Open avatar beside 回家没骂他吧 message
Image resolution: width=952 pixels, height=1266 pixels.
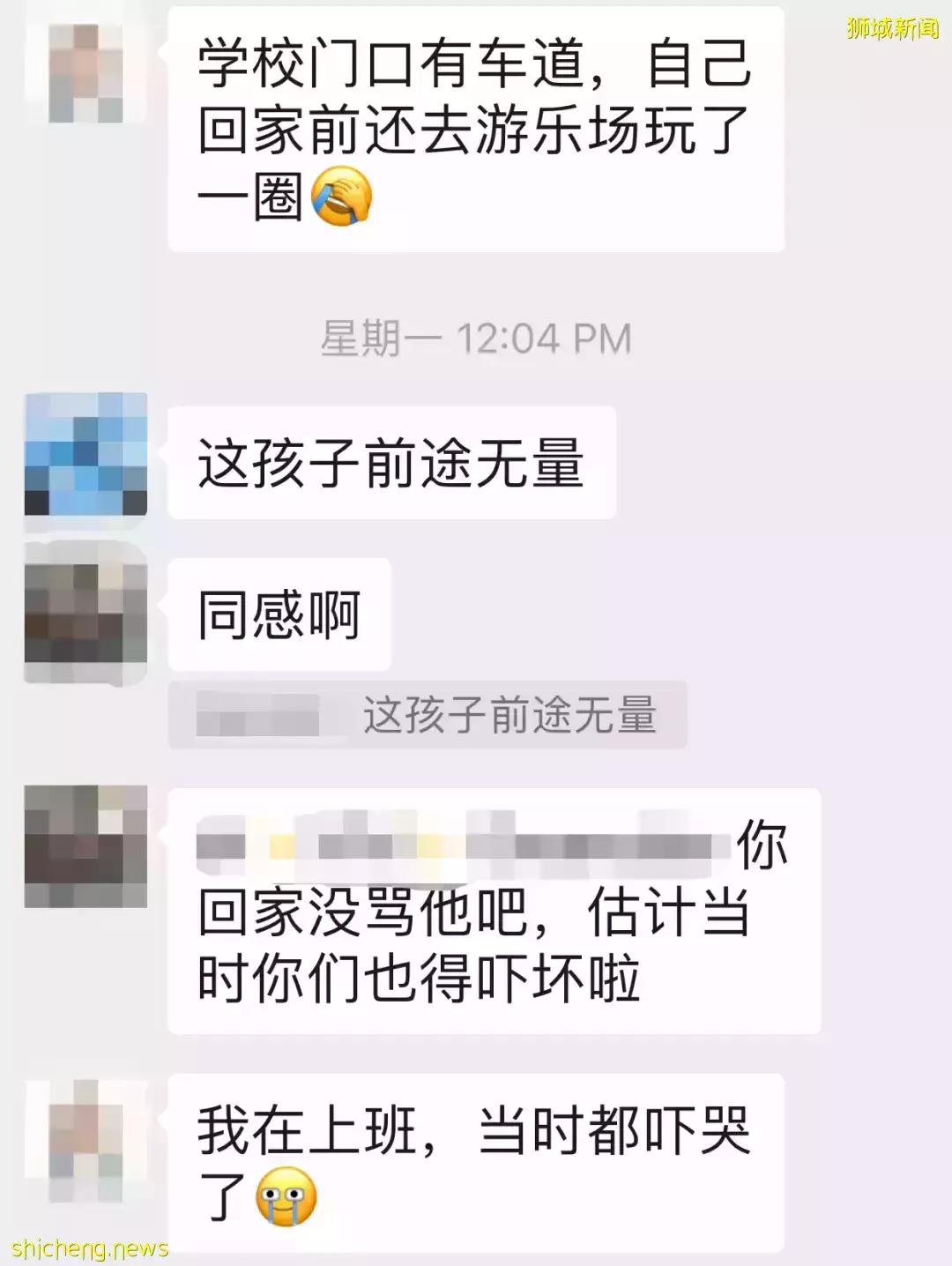(86, 845)
